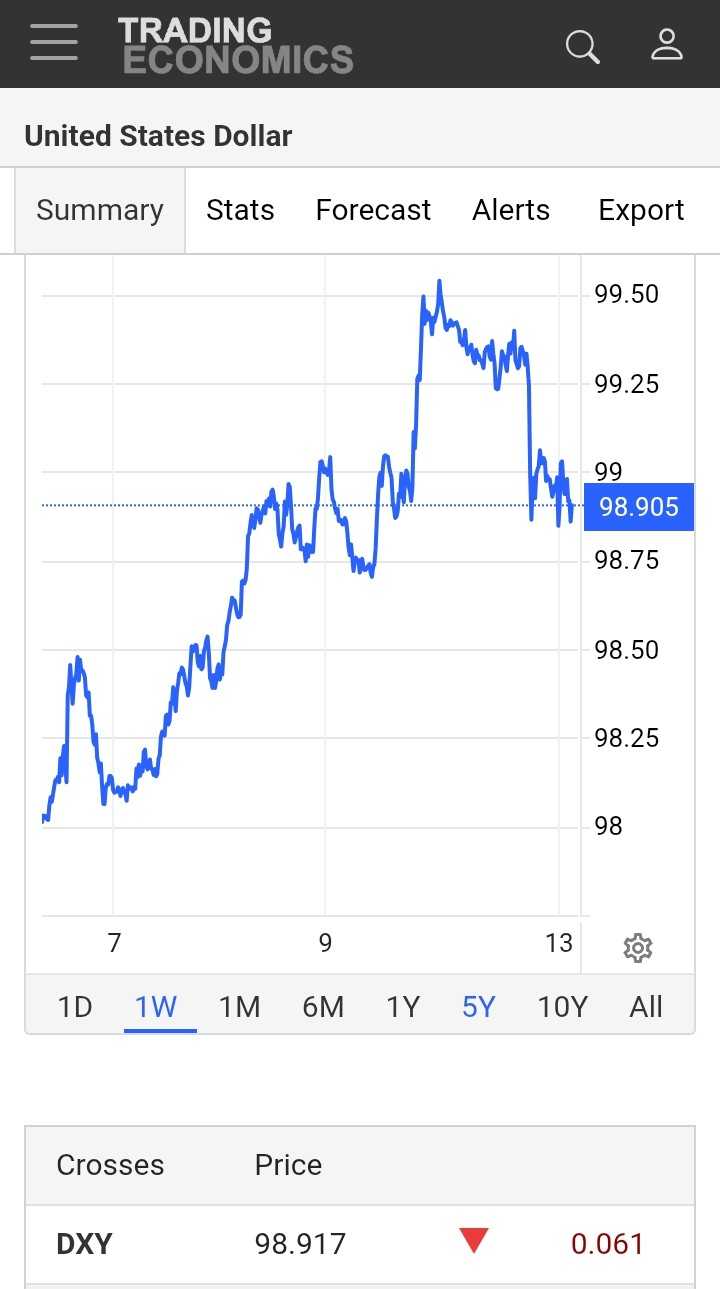
Task: Show All historical chart data
Action: 646,1006
